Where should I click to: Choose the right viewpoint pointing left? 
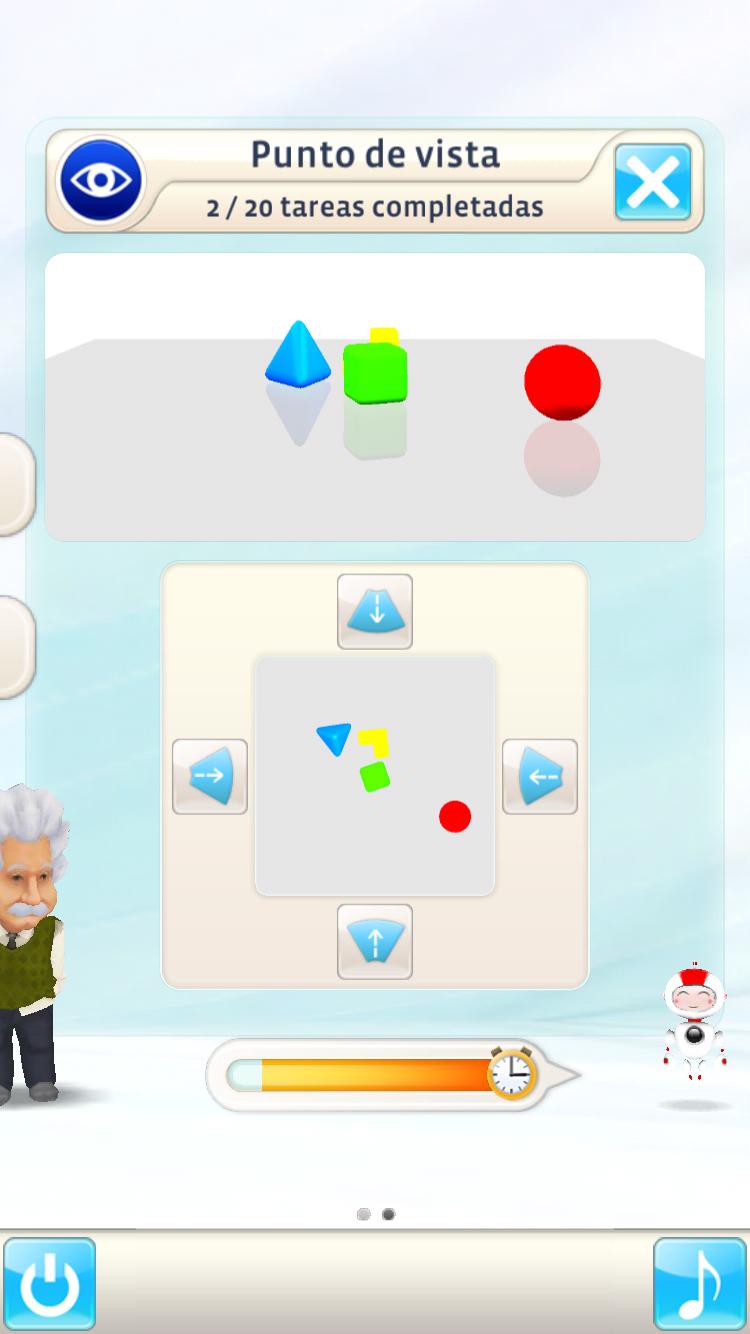click(x=540, y=777)
